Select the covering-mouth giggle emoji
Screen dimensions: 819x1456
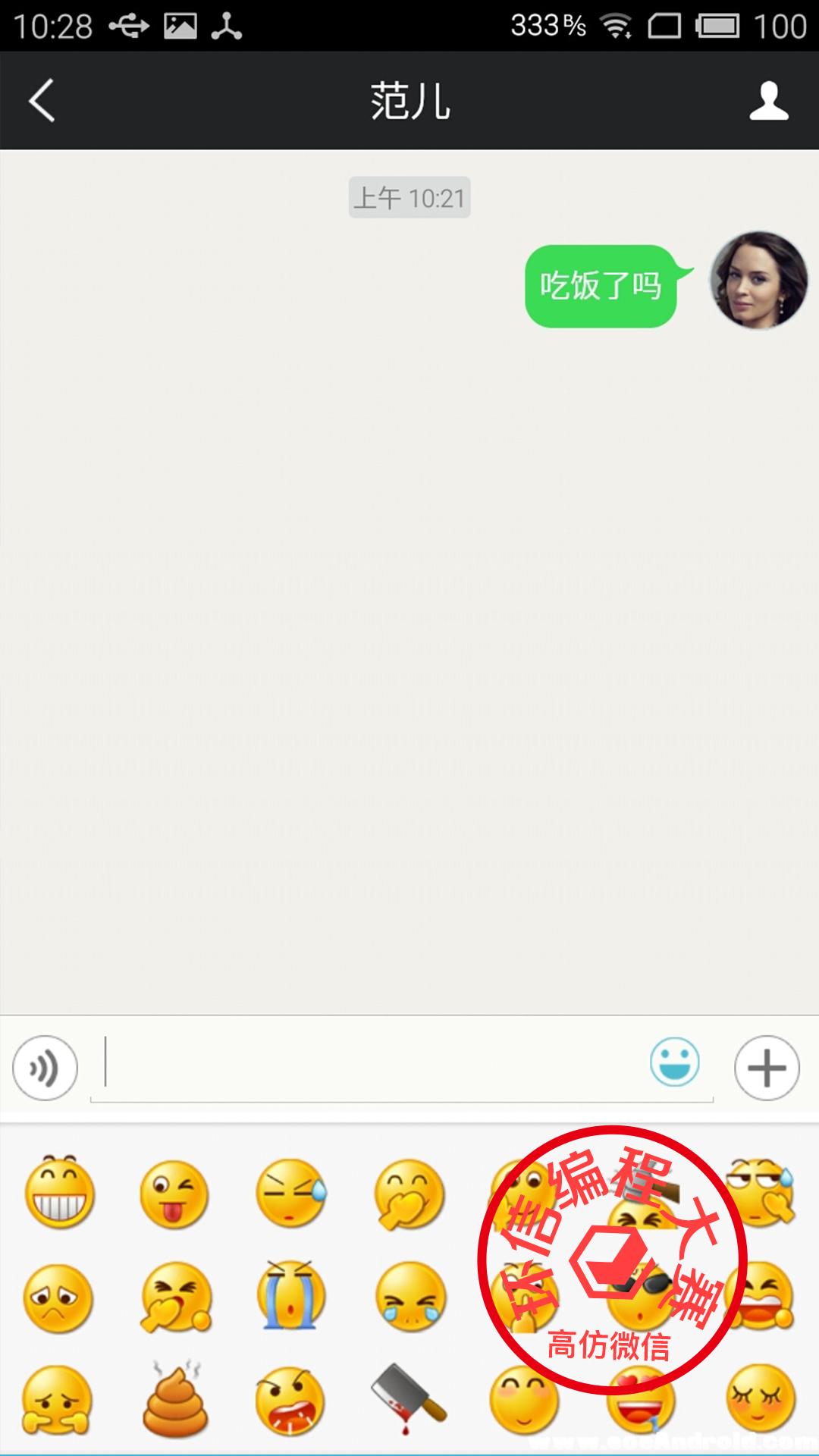pos(409,1194)
